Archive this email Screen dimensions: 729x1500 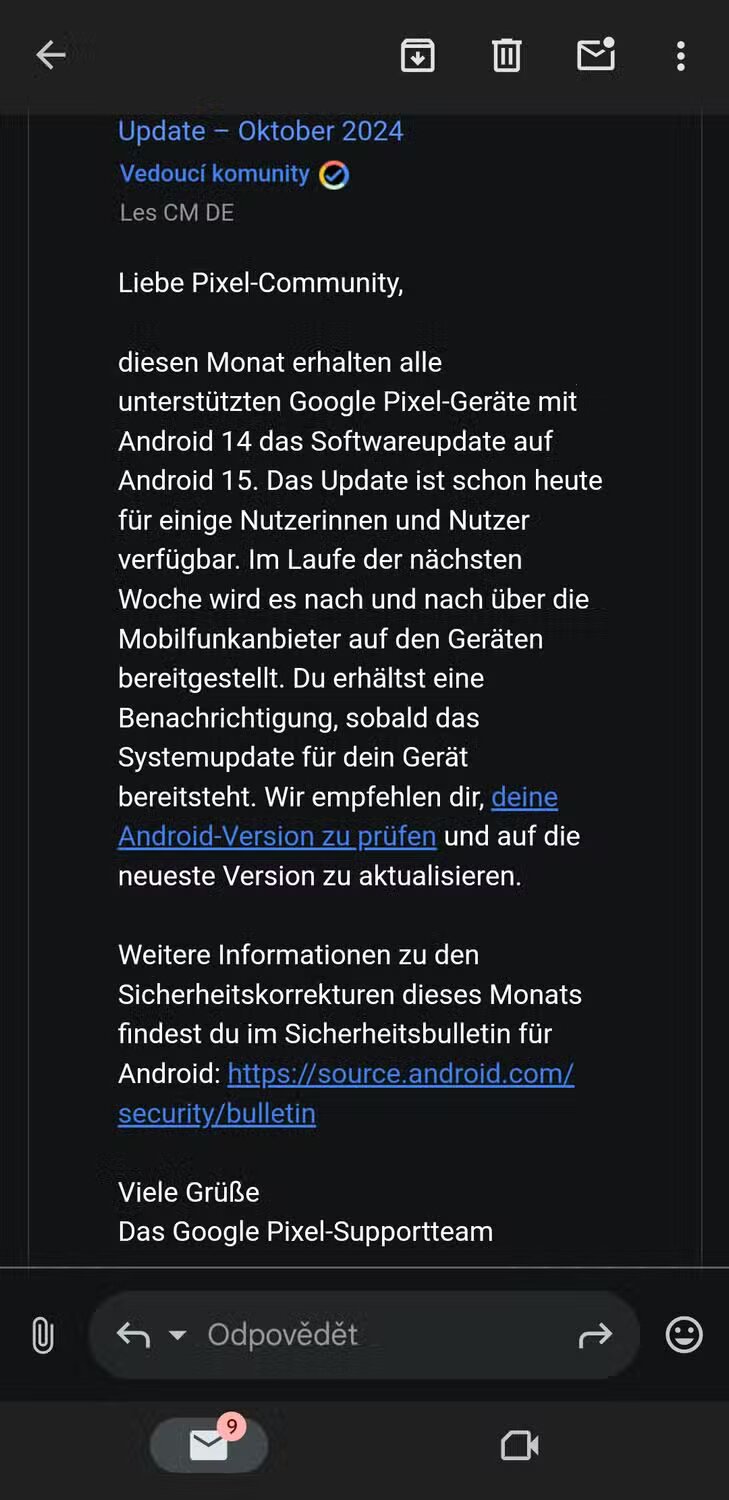tap(418, 56)
